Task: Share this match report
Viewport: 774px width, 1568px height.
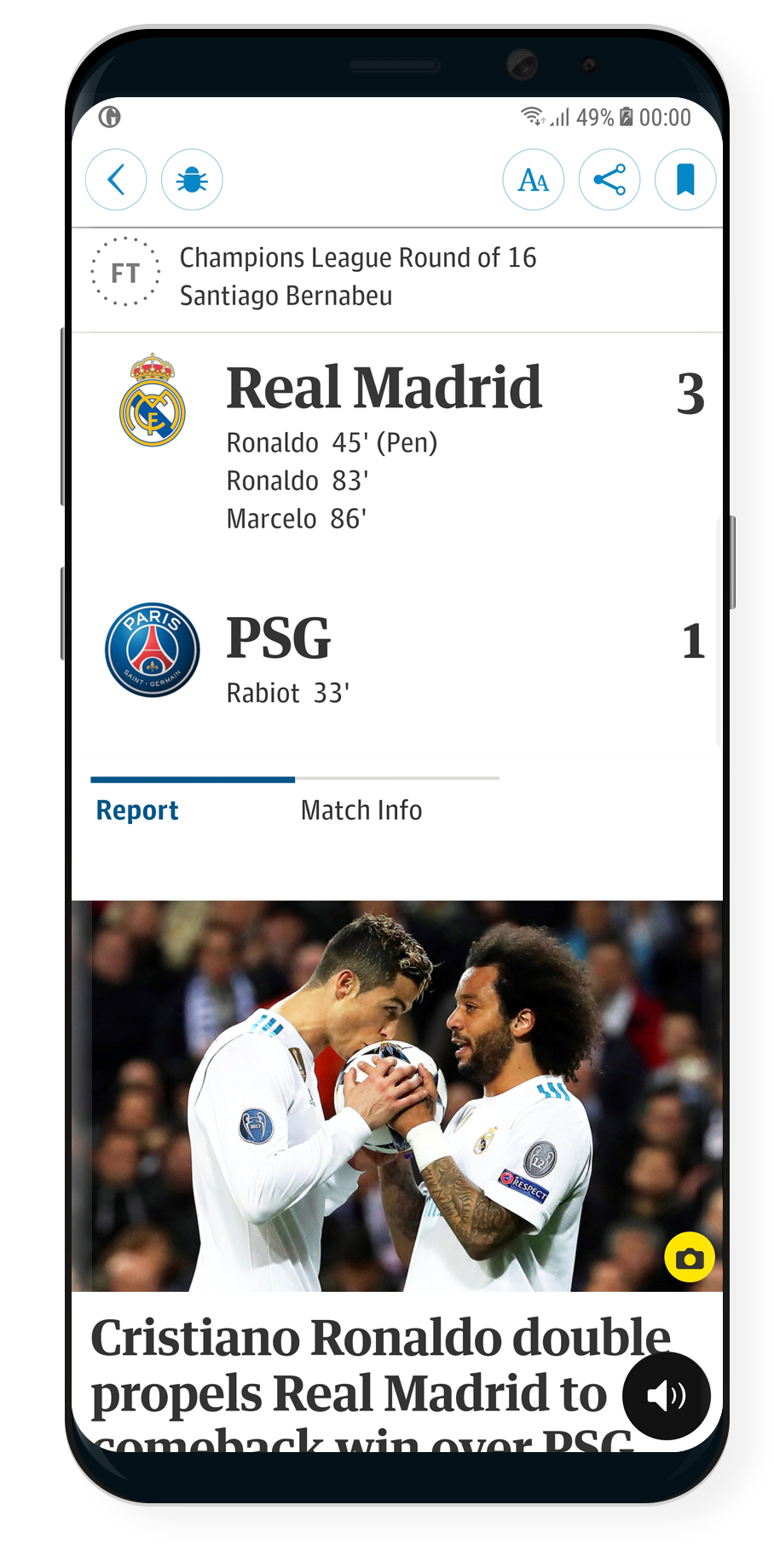Action: click(x=609, y=180)
